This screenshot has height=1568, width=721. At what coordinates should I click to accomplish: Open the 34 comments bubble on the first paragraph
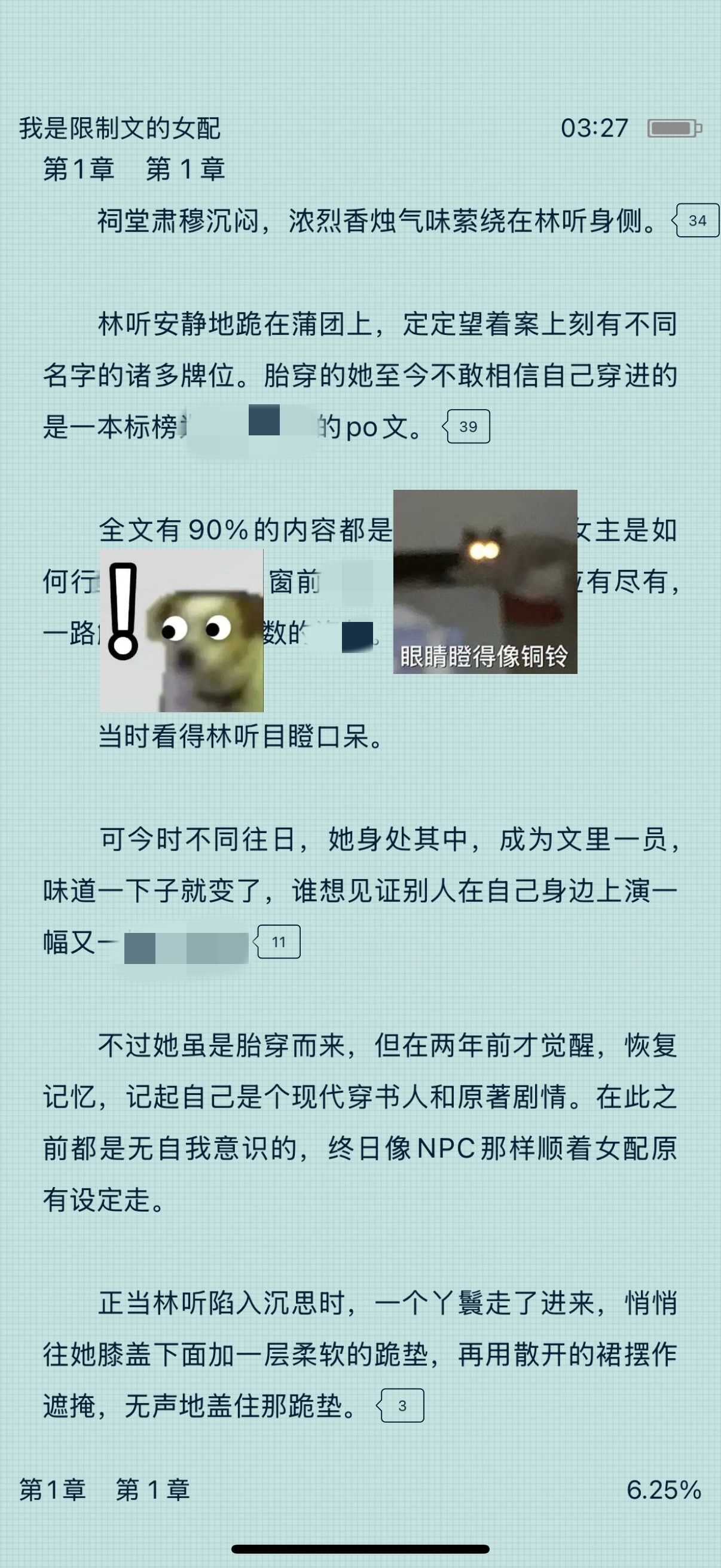(696, 220)
